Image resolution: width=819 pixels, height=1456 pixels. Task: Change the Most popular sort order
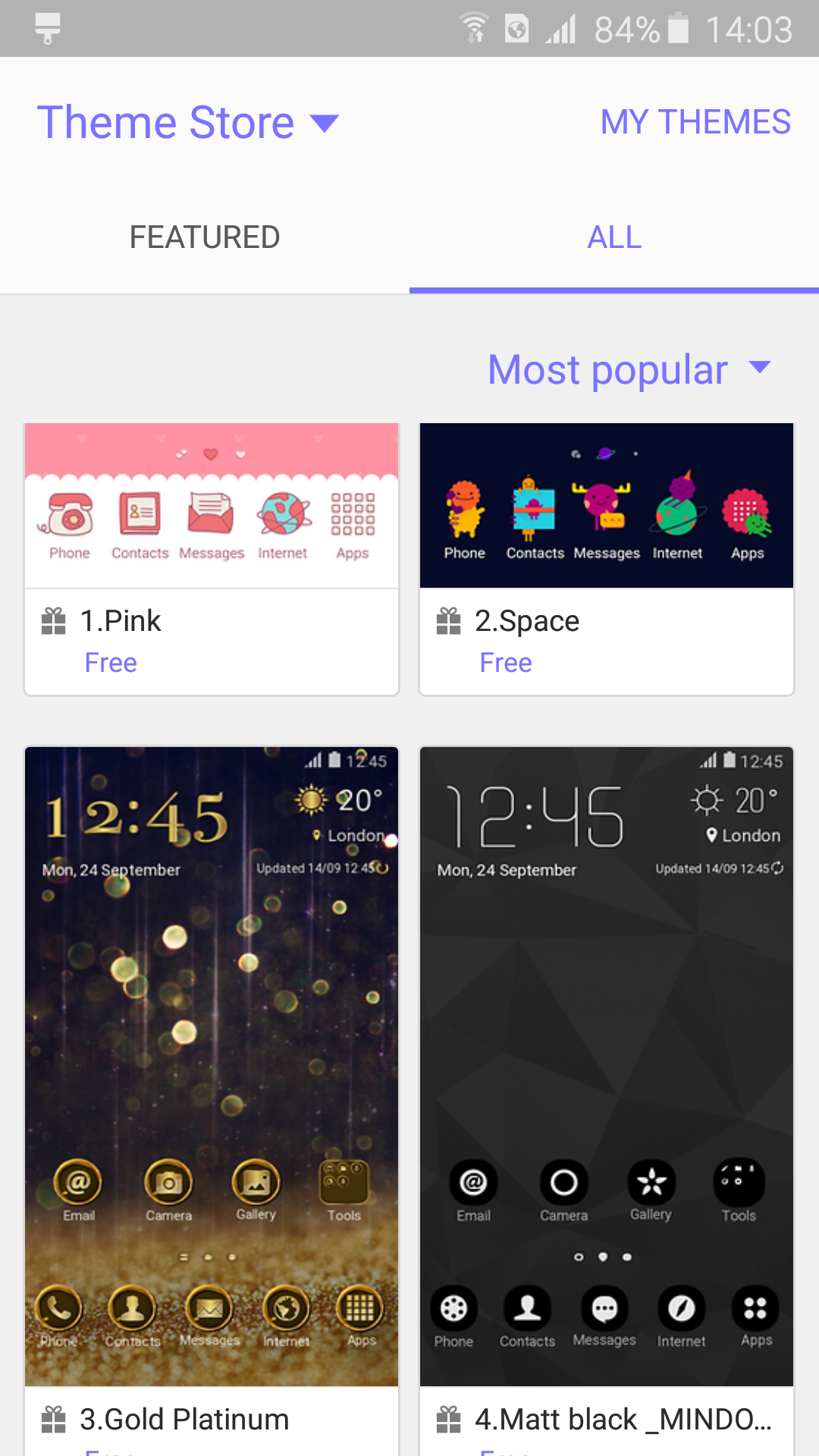(x=629, y=369)
